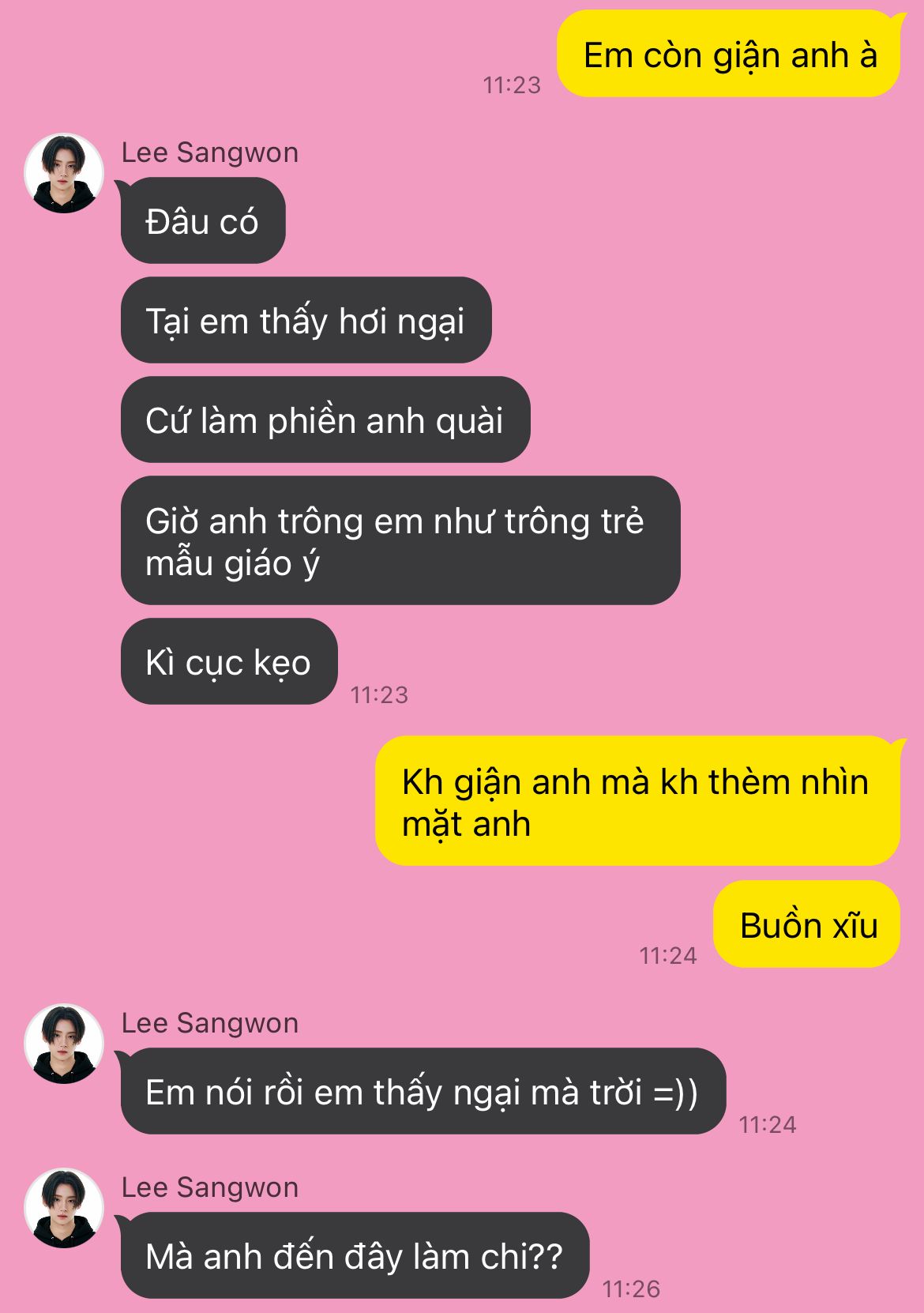Screen dimensions: 924x1313
Task: Tap Lee Sangwon's avatar beside 'Em nói rồi' message
Action: pos(64,1044)
